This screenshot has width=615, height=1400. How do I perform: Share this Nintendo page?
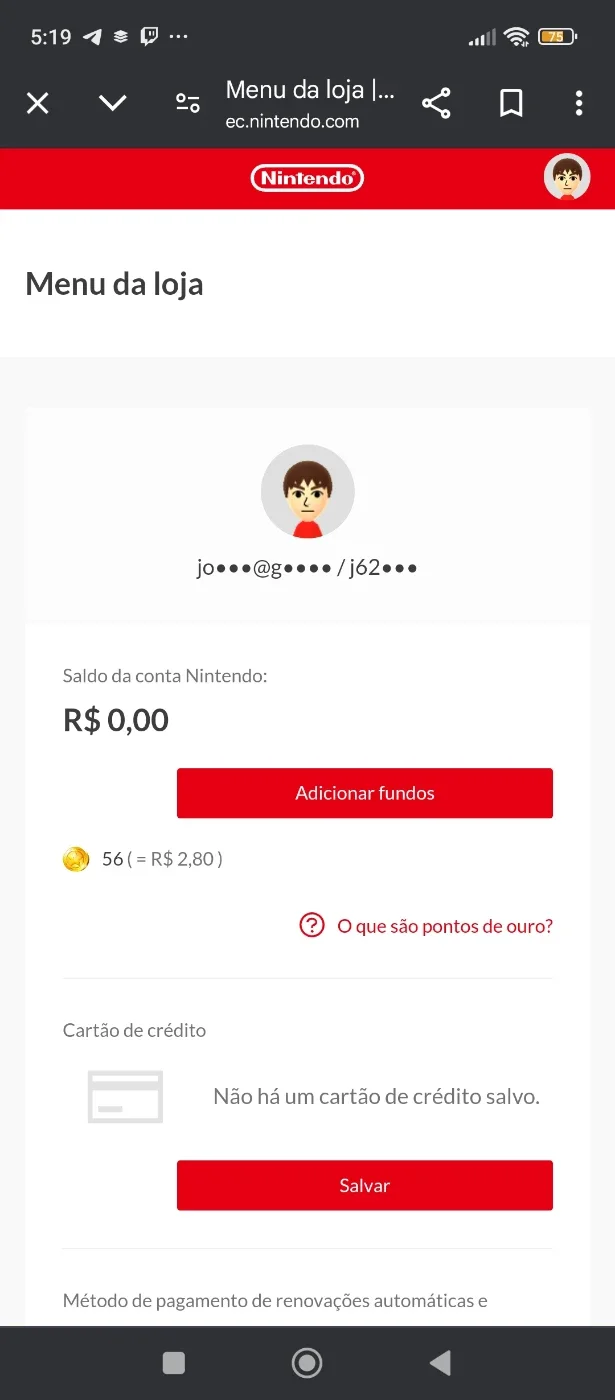click(x=436, y=103)
